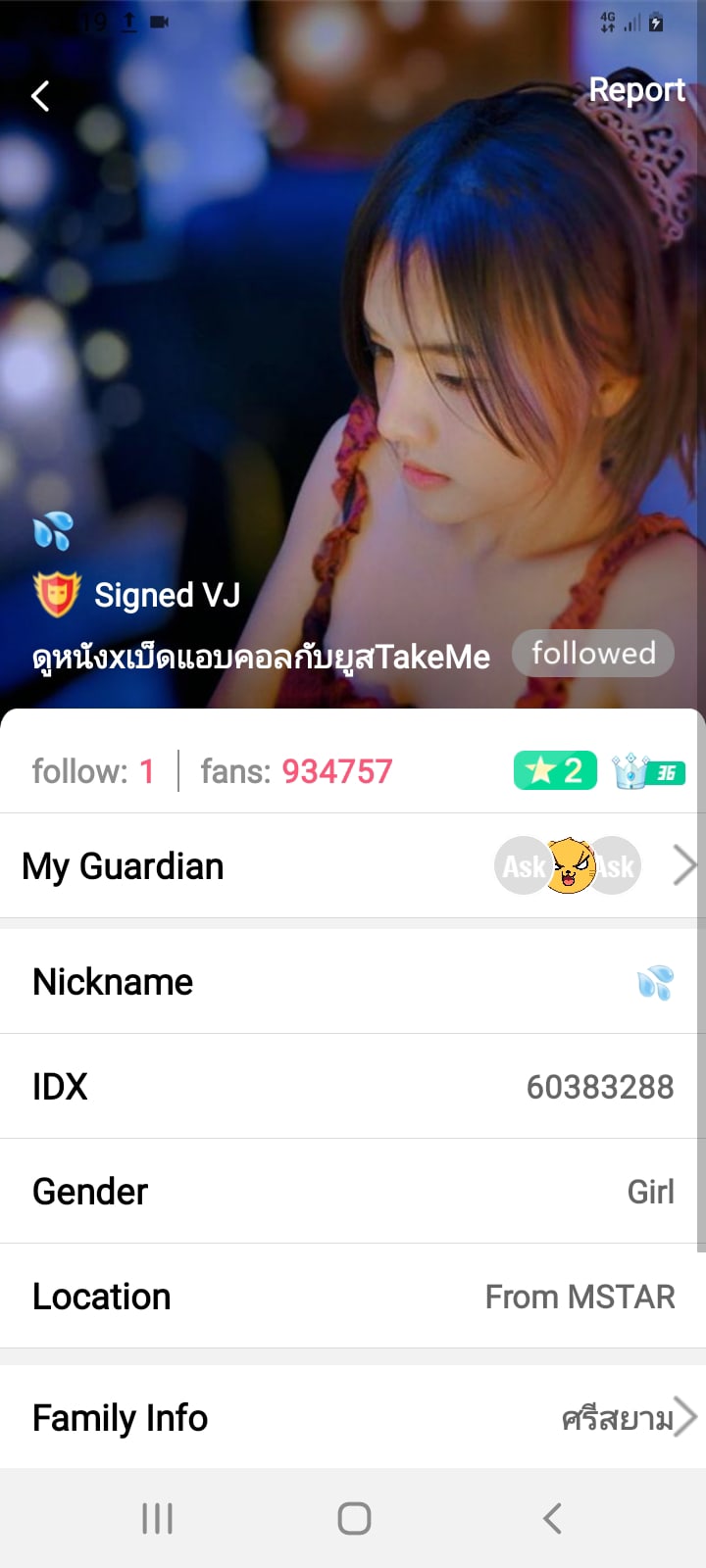This screenshot has height=1568, width=706.
Task: Open recent apps from navigation bar
Action: click(157, 1518)
